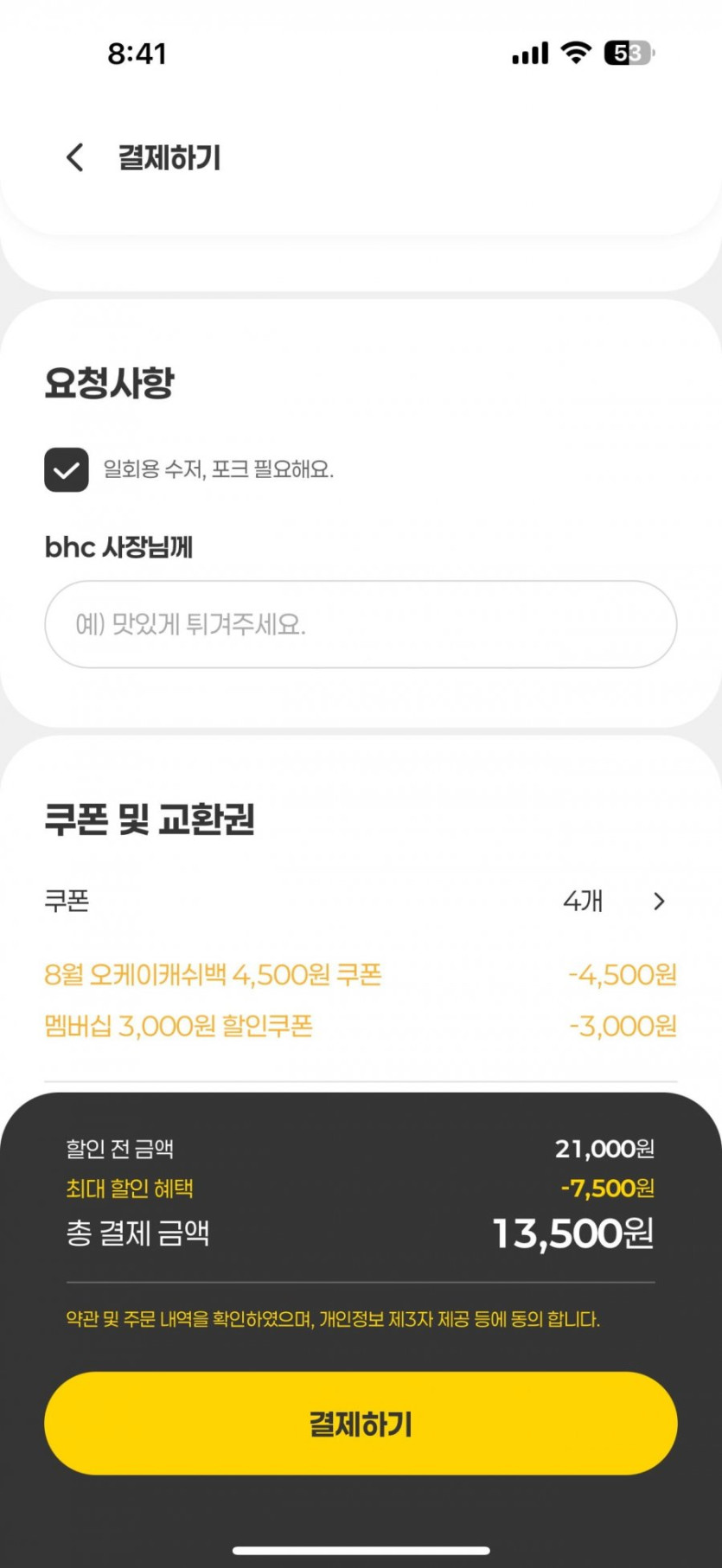Go back from the 결제하기 screen
This screenshot has height=1568, width=722.
click(x=75, y=157)
